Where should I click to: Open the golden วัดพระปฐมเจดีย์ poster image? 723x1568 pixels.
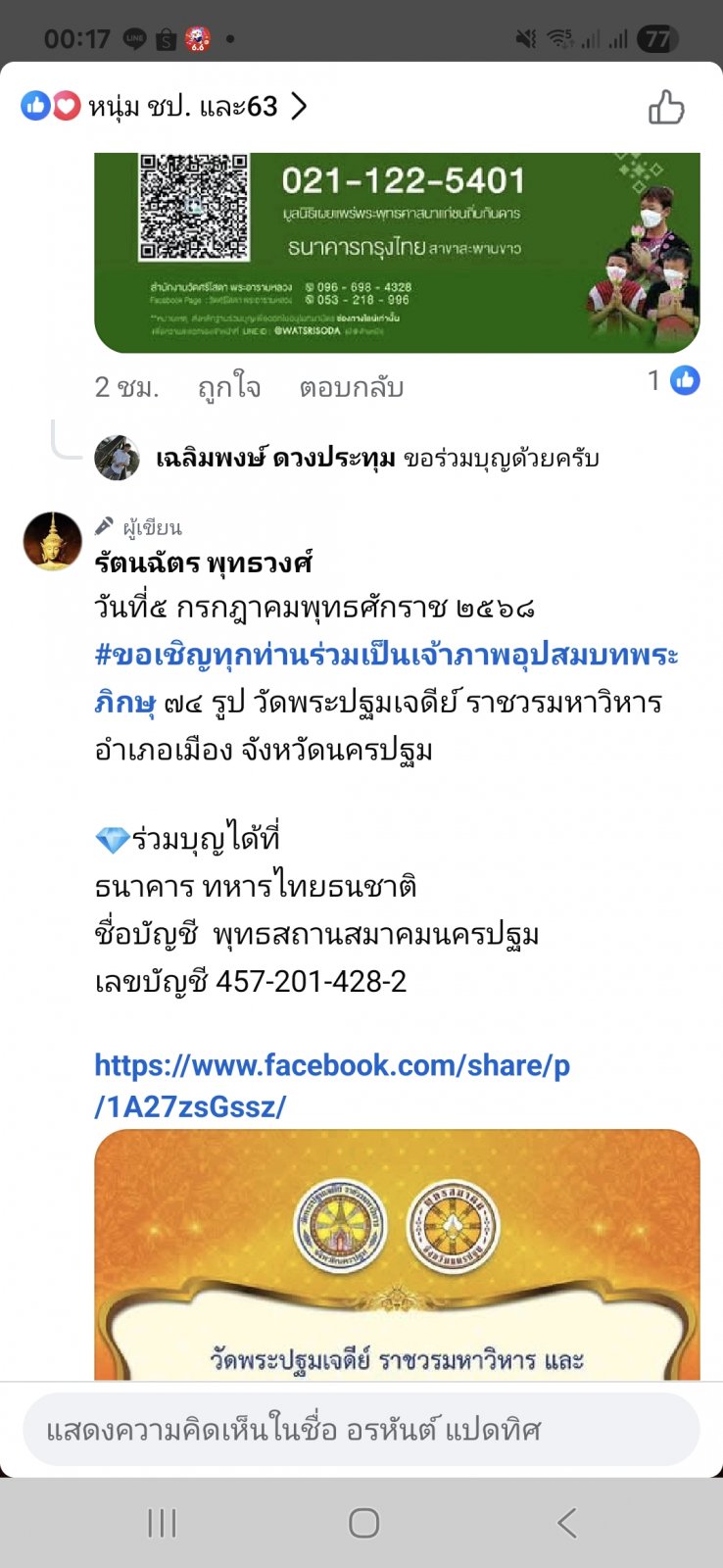coord(397,1254)
